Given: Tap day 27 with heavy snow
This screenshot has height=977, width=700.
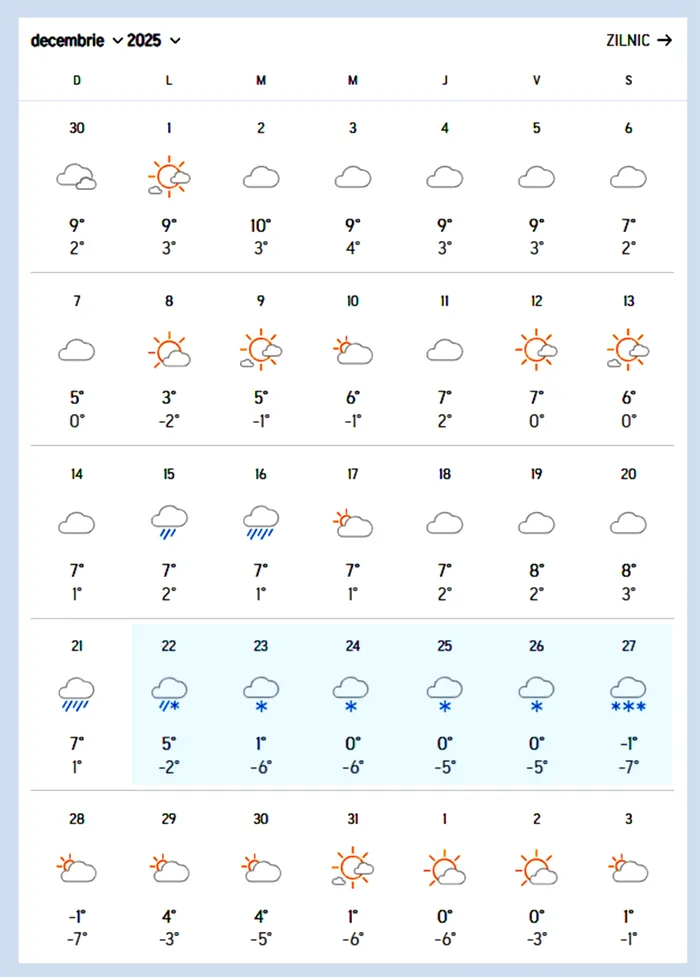Looking at the screenshot, I should click(628, 704).
